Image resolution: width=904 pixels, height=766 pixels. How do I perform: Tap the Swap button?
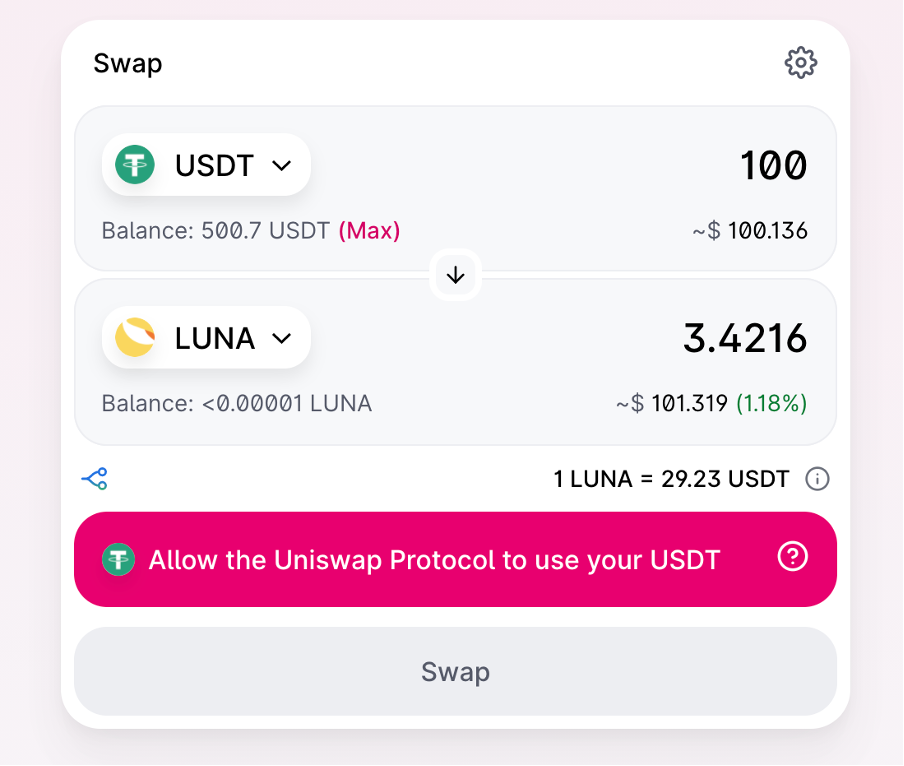(x=455, y=671)
